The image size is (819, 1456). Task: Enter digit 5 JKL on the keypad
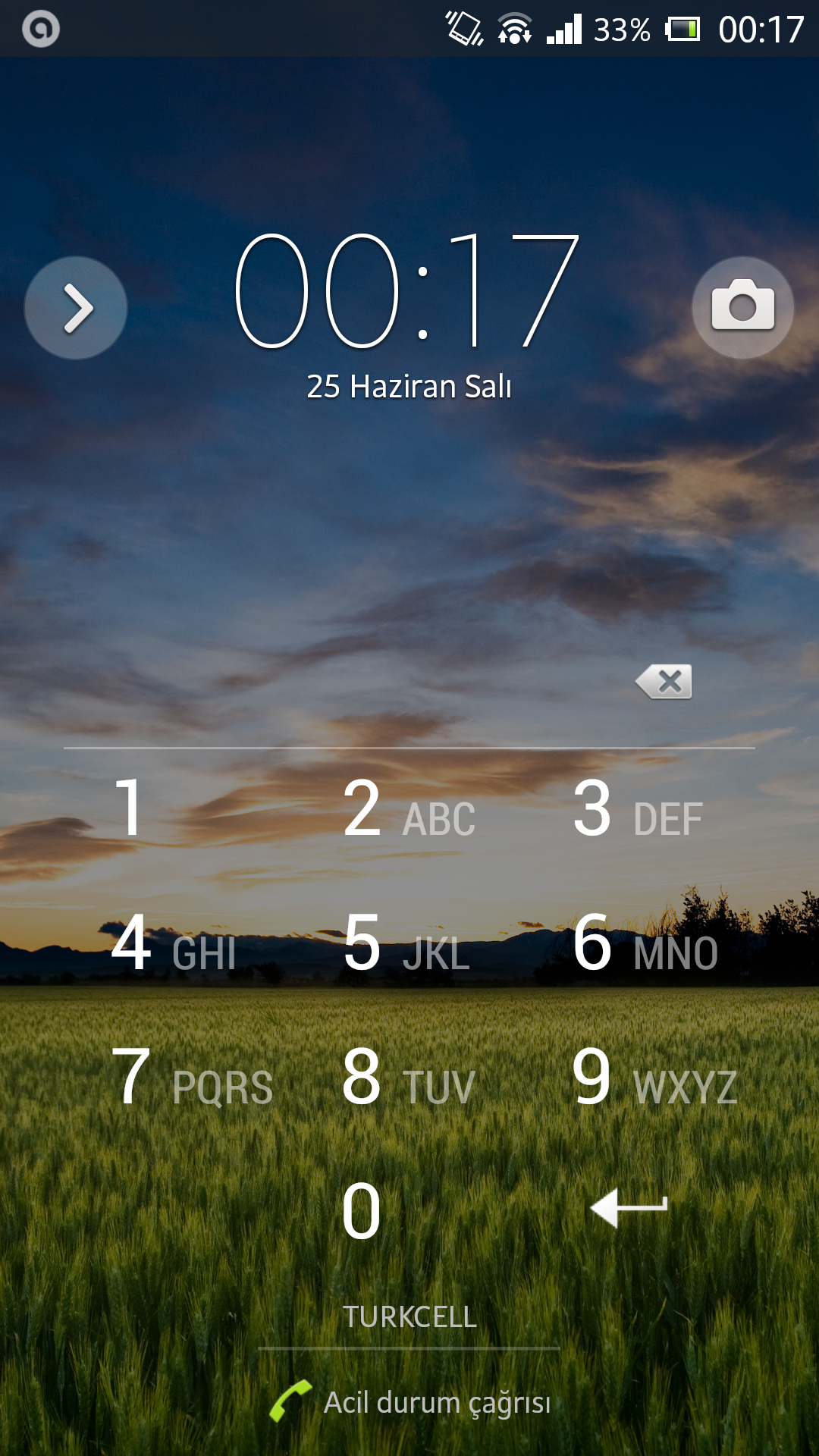click(x=408, y=944)
